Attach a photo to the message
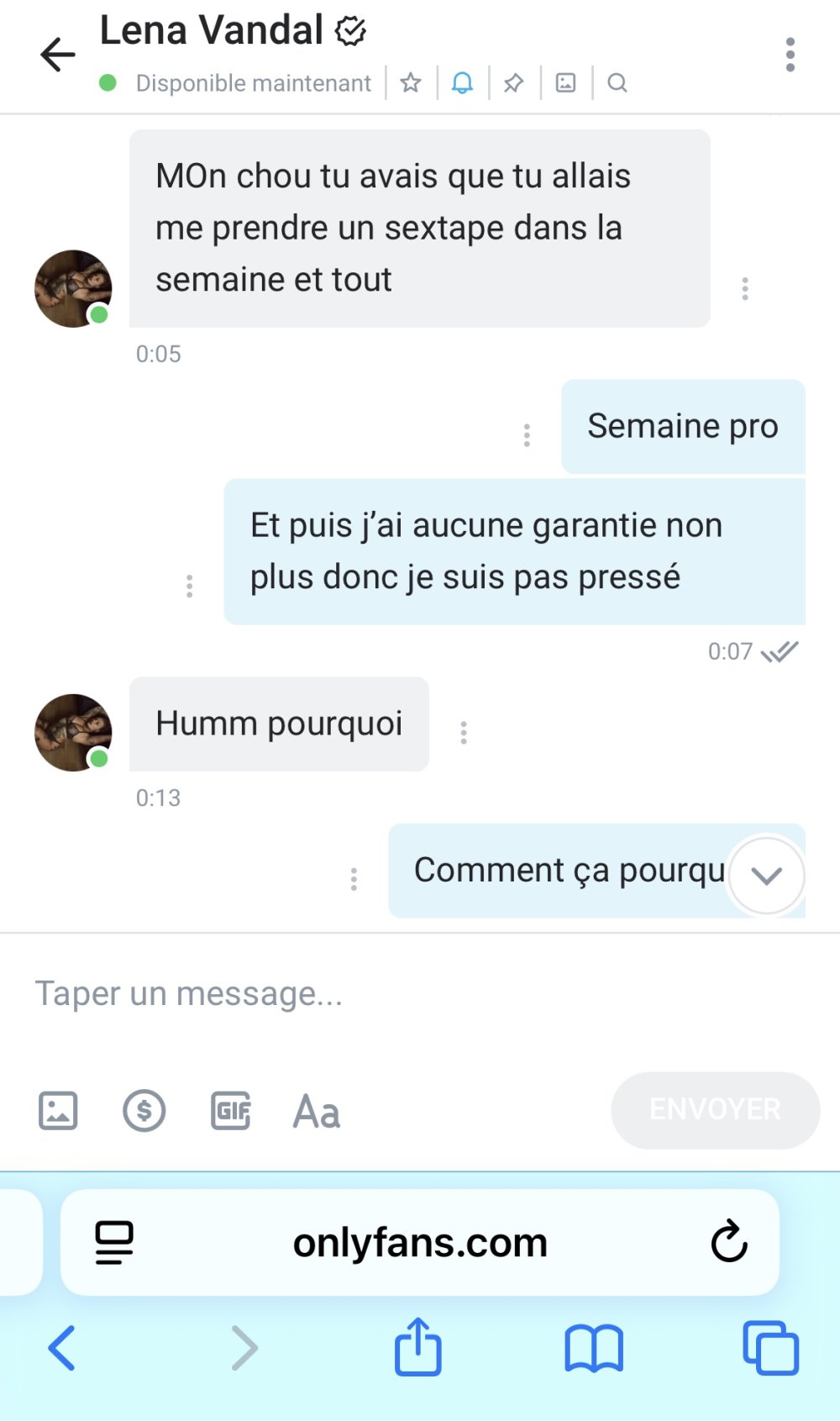The image size is (840, 1421). pos(58,1110)
